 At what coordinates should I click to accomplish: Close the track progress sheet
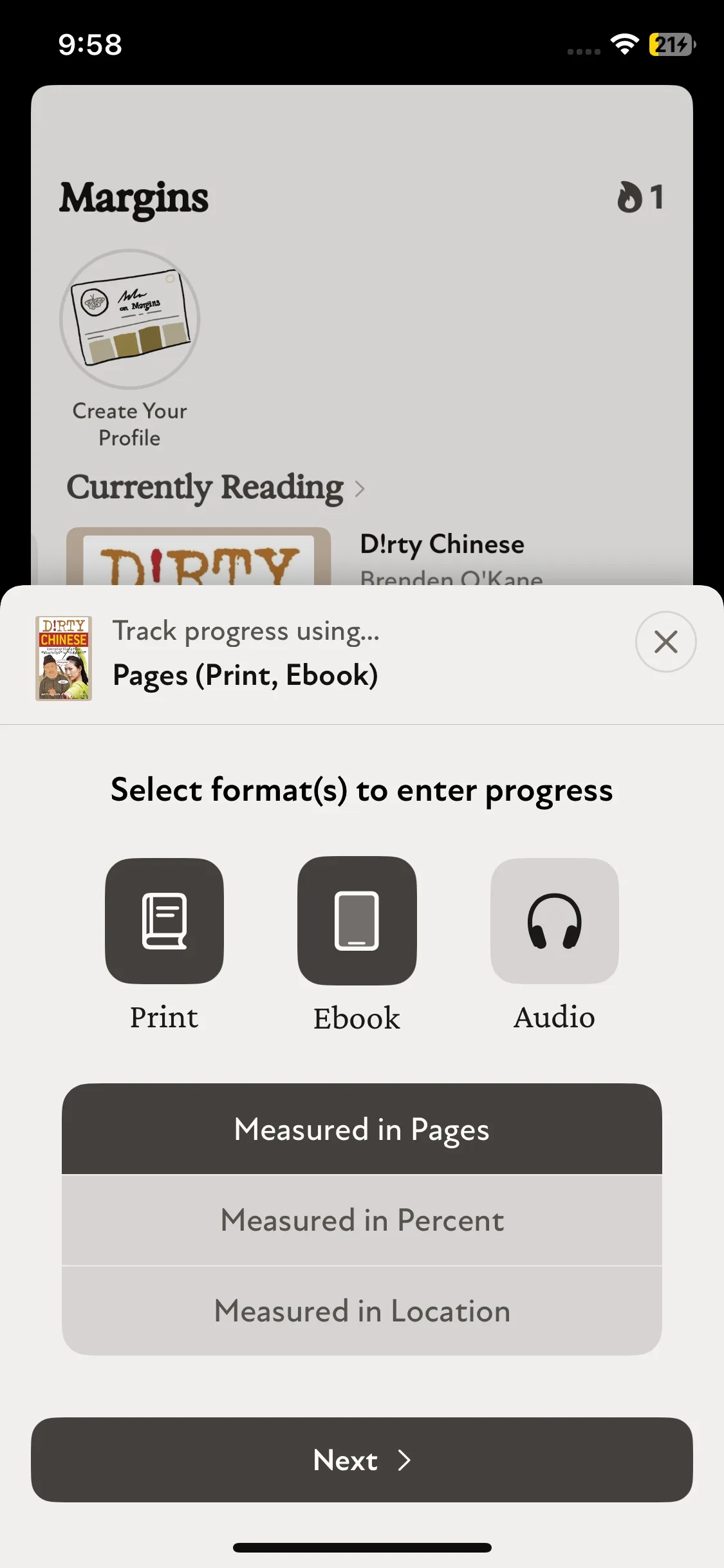point(665,642)
